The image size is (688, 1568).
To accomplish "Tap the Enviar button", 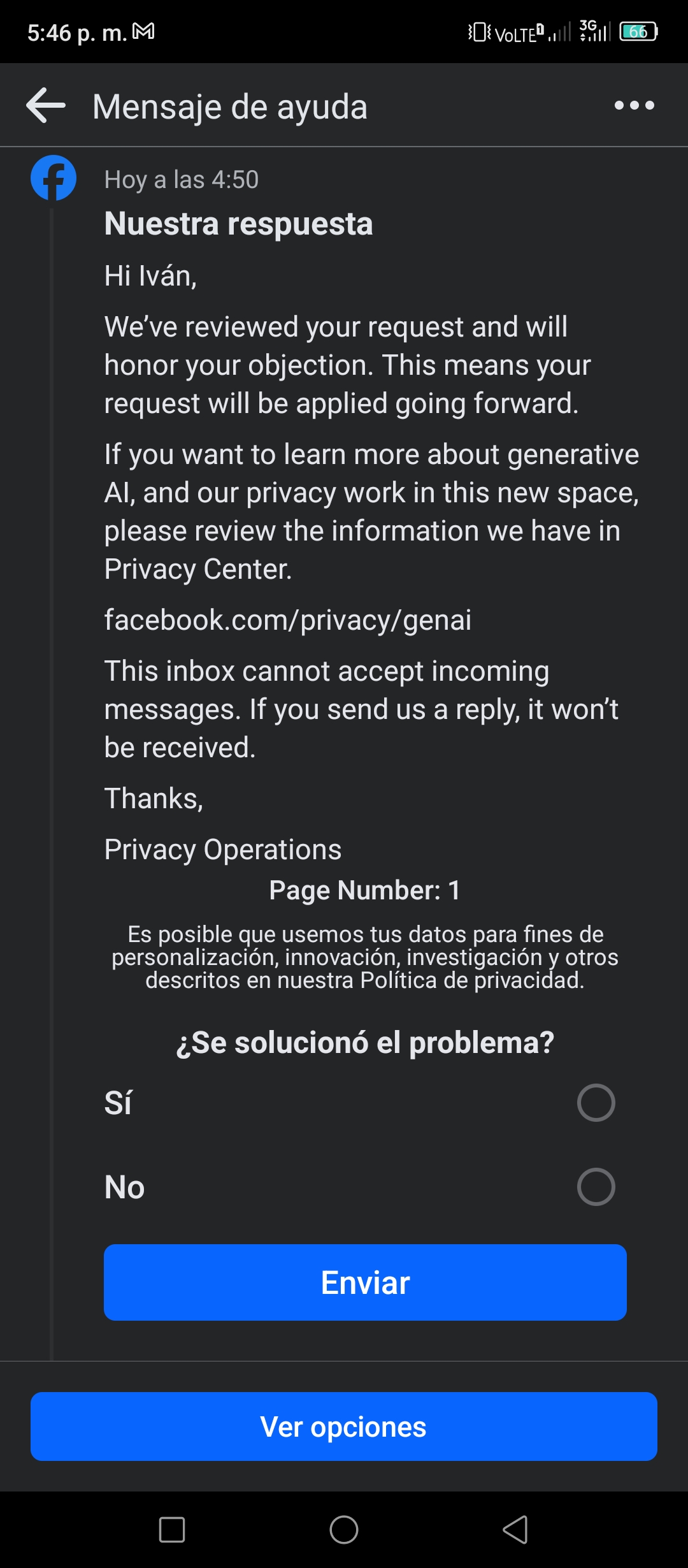I will click(x=365, y=1282).
